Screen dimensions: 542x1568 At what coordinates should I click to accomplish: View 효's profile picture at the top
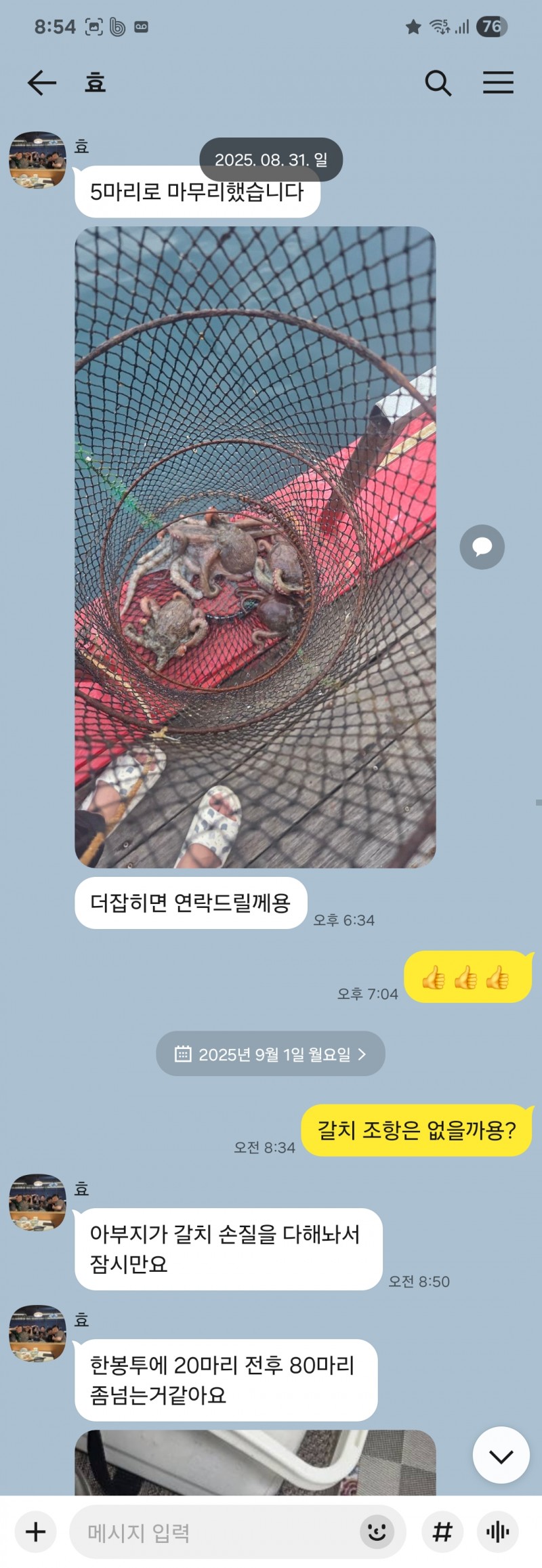pyautogui.click(x=37, y=160)
